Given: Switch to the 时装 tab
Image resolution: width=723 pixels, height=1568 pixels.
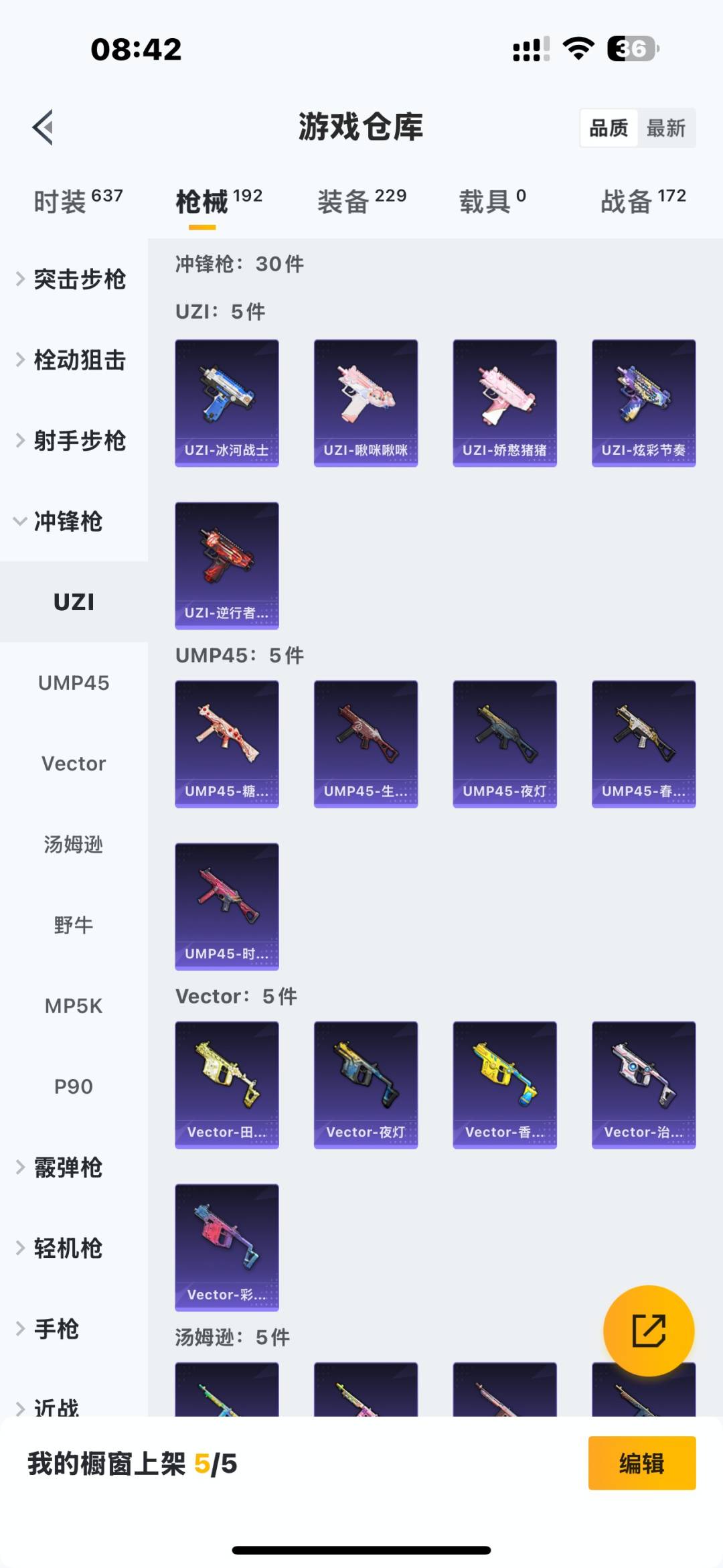Looking at the screenshot, I should (x=78, y=201).
